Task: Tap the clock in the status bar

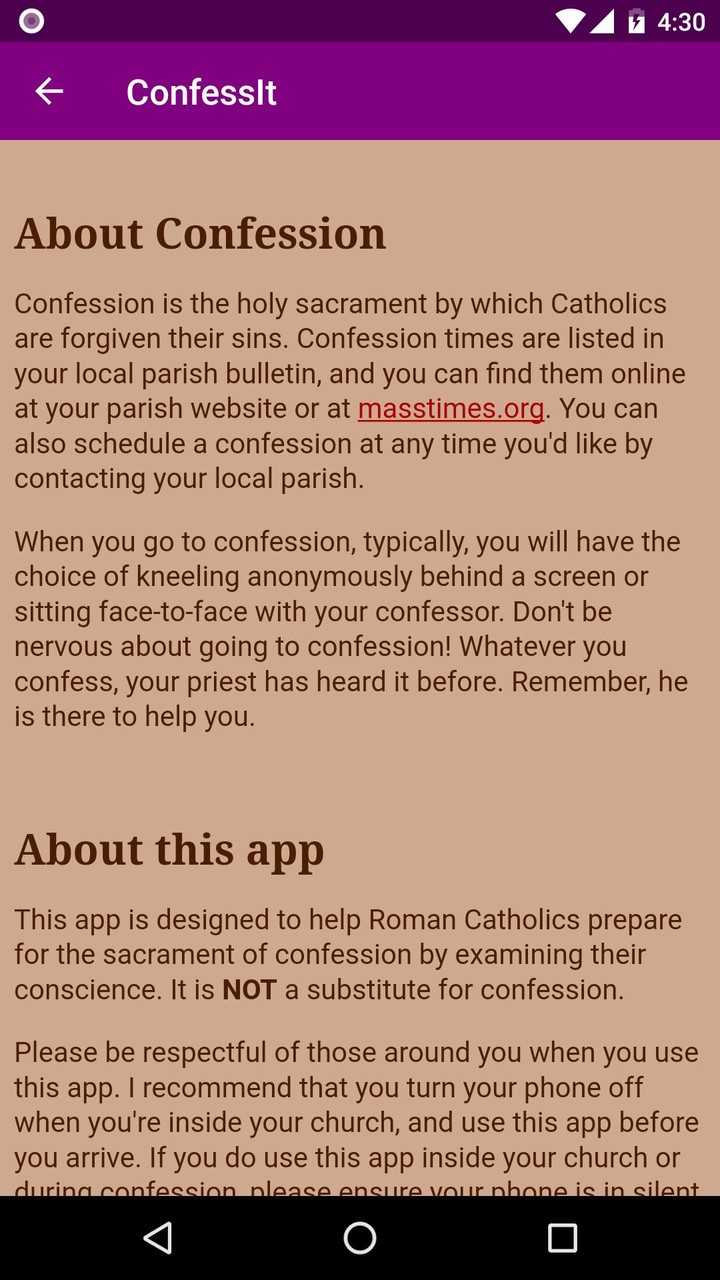Action: (x=681, y=20)
